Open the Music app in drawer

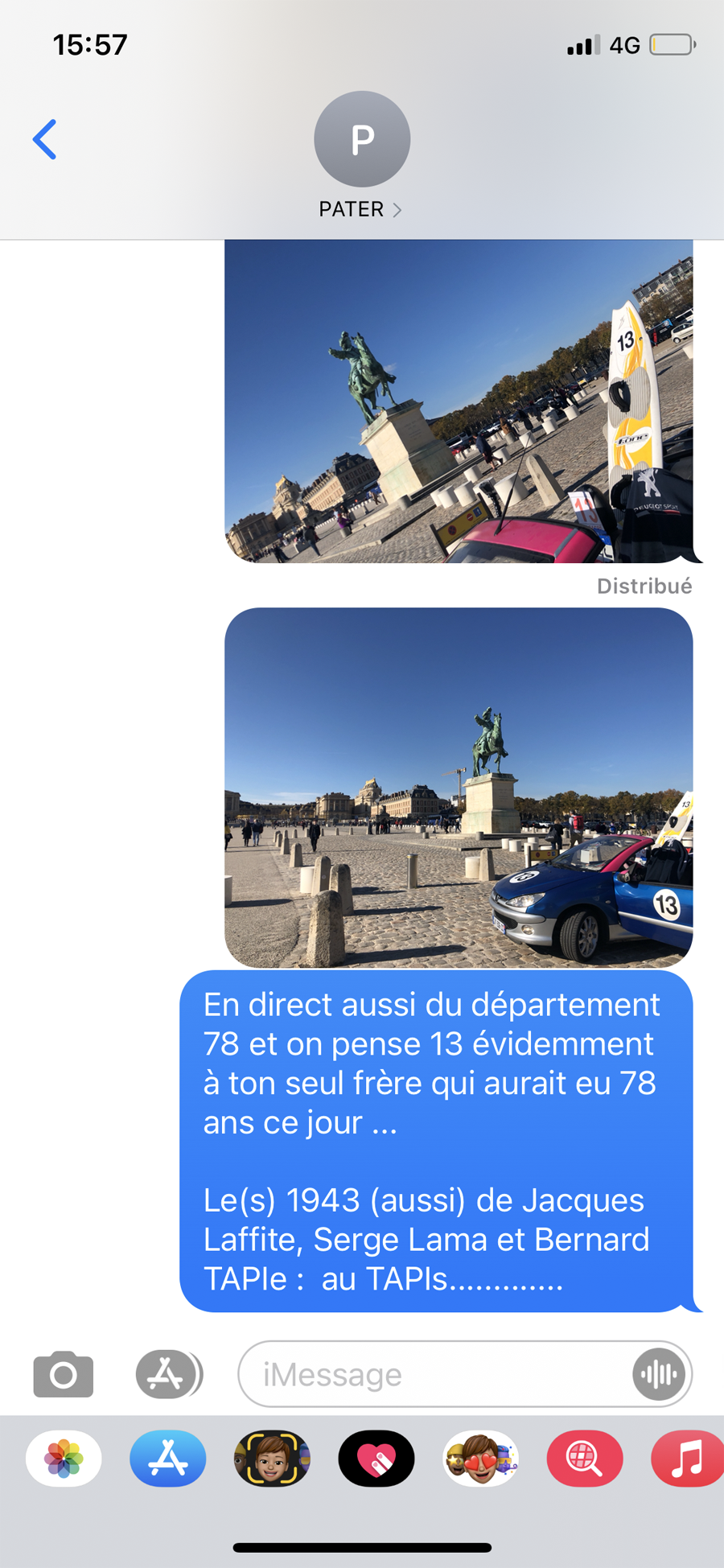click(x=686, y=1459)
